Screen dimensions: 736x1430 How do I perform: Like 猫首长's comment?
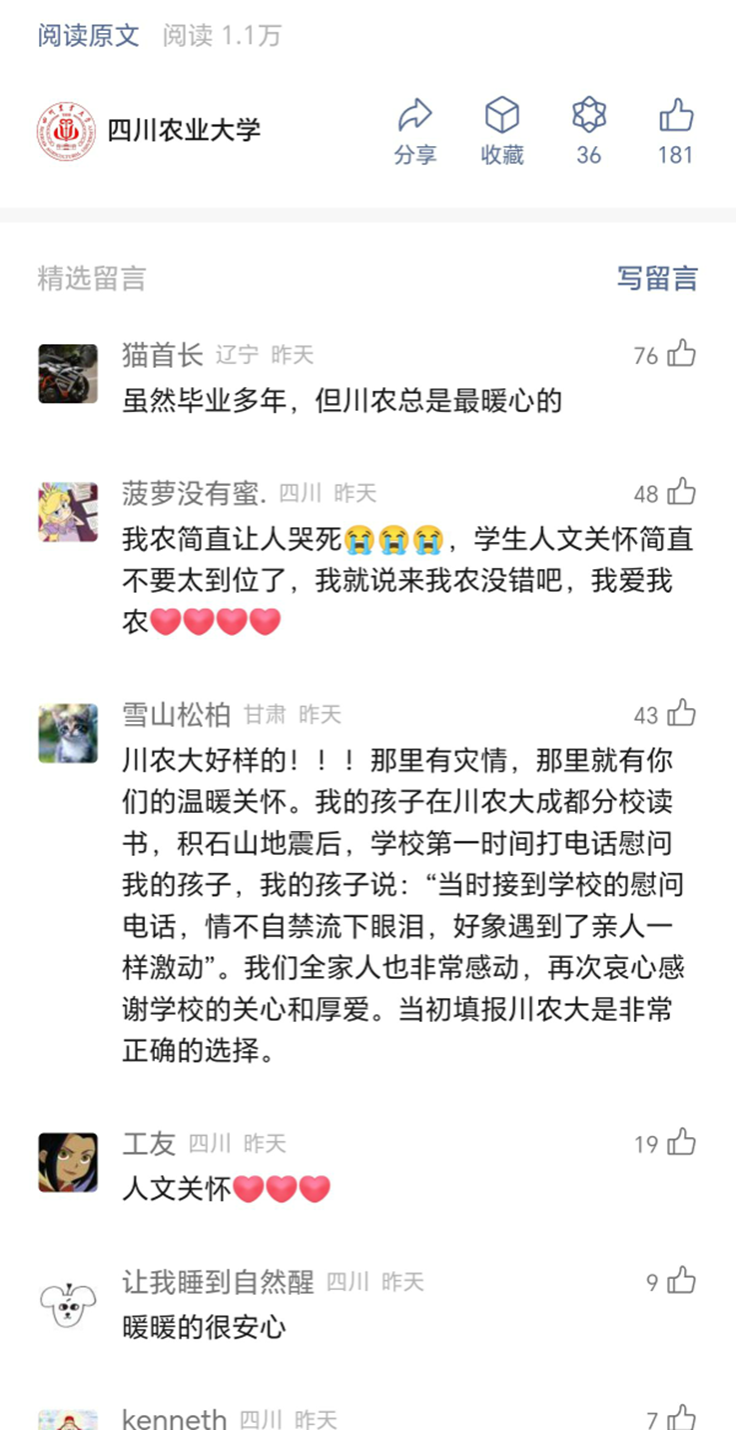(x=681, y=354)
